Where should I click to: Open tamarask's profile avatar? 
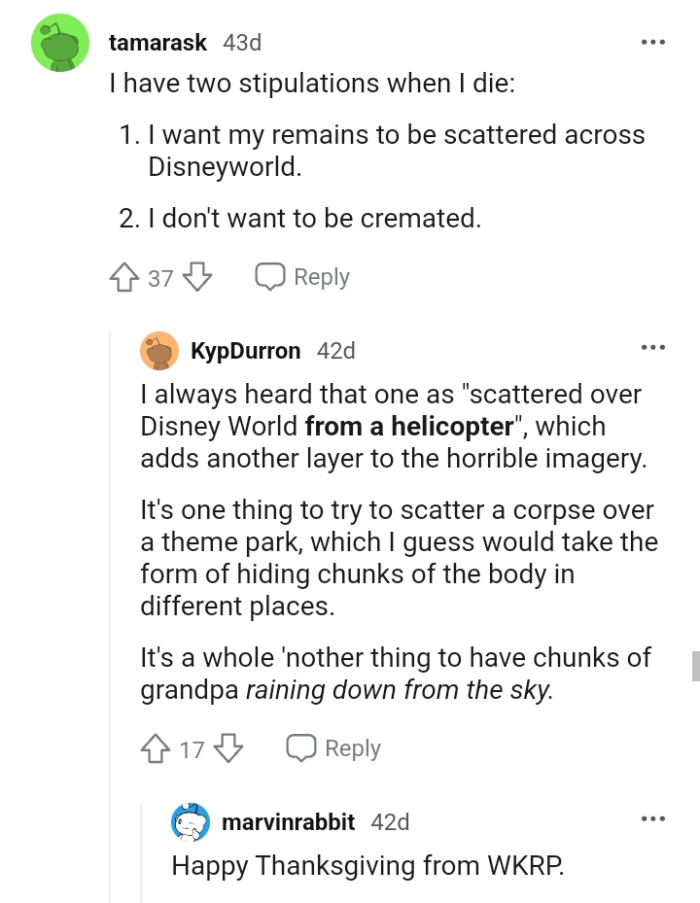[62, 43]
